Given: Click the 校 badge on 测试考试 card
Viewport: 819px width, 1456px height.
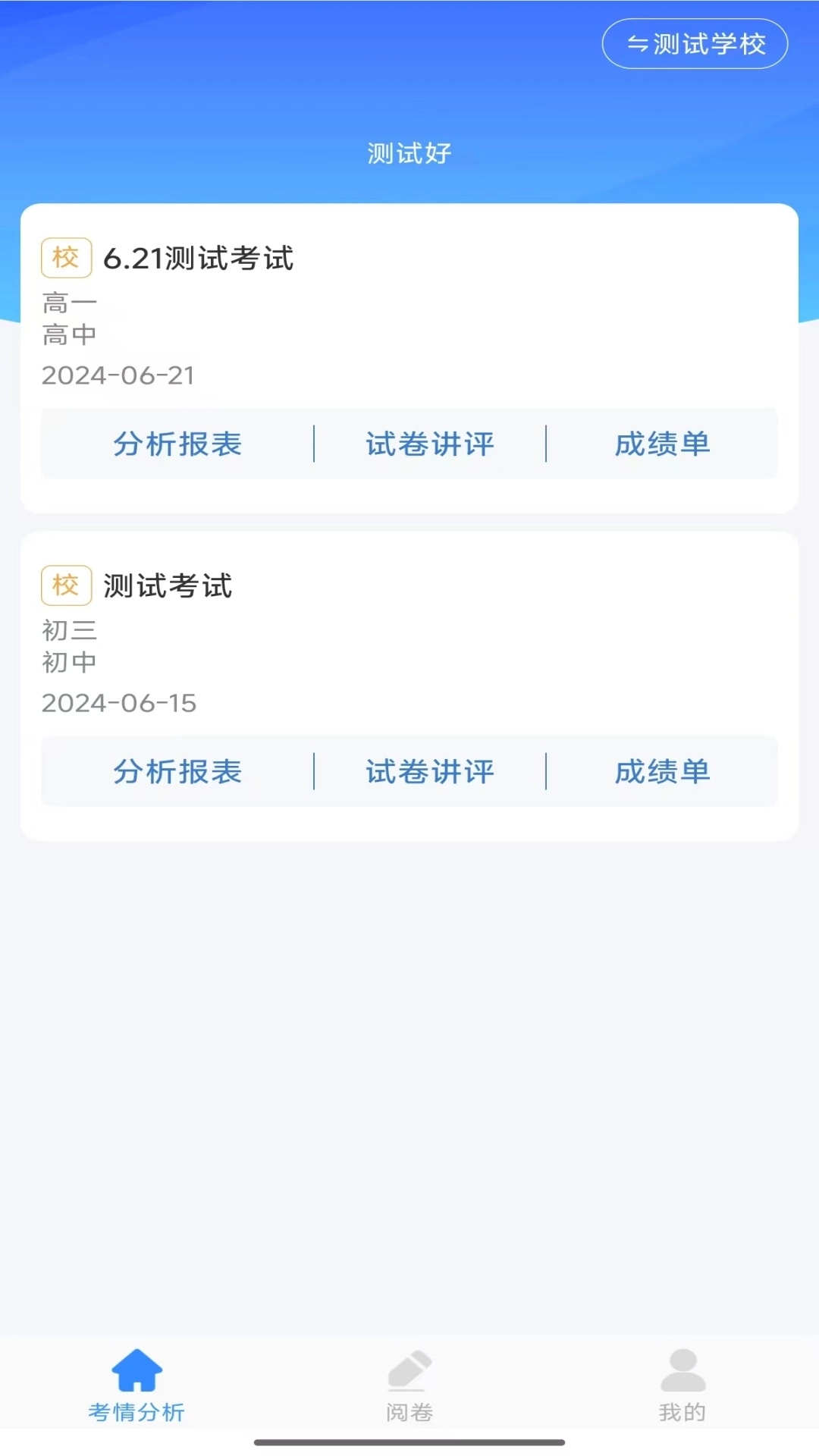Looking at the screenshot, I should pos(65,585).
